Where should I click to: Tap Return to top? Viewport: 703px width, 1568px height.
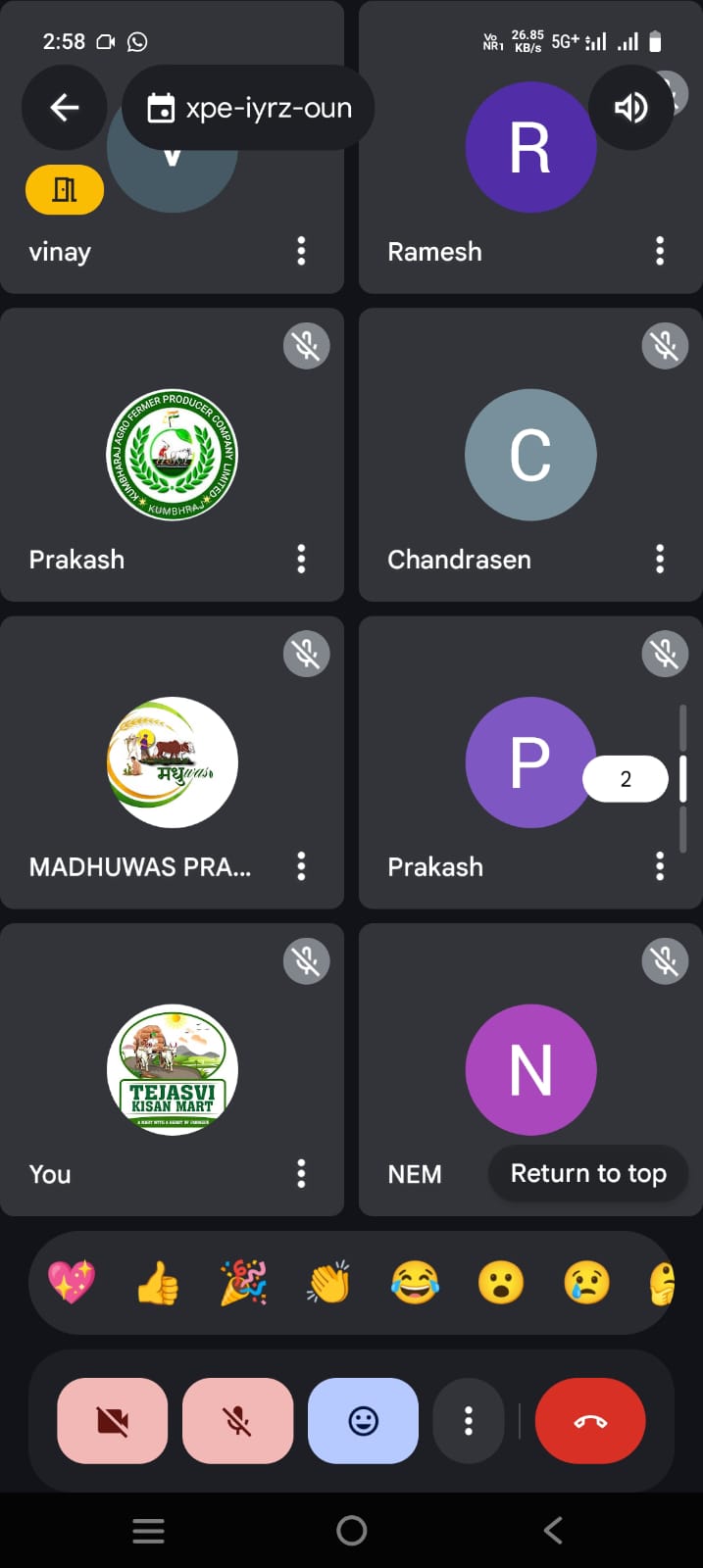point(588,1173)
